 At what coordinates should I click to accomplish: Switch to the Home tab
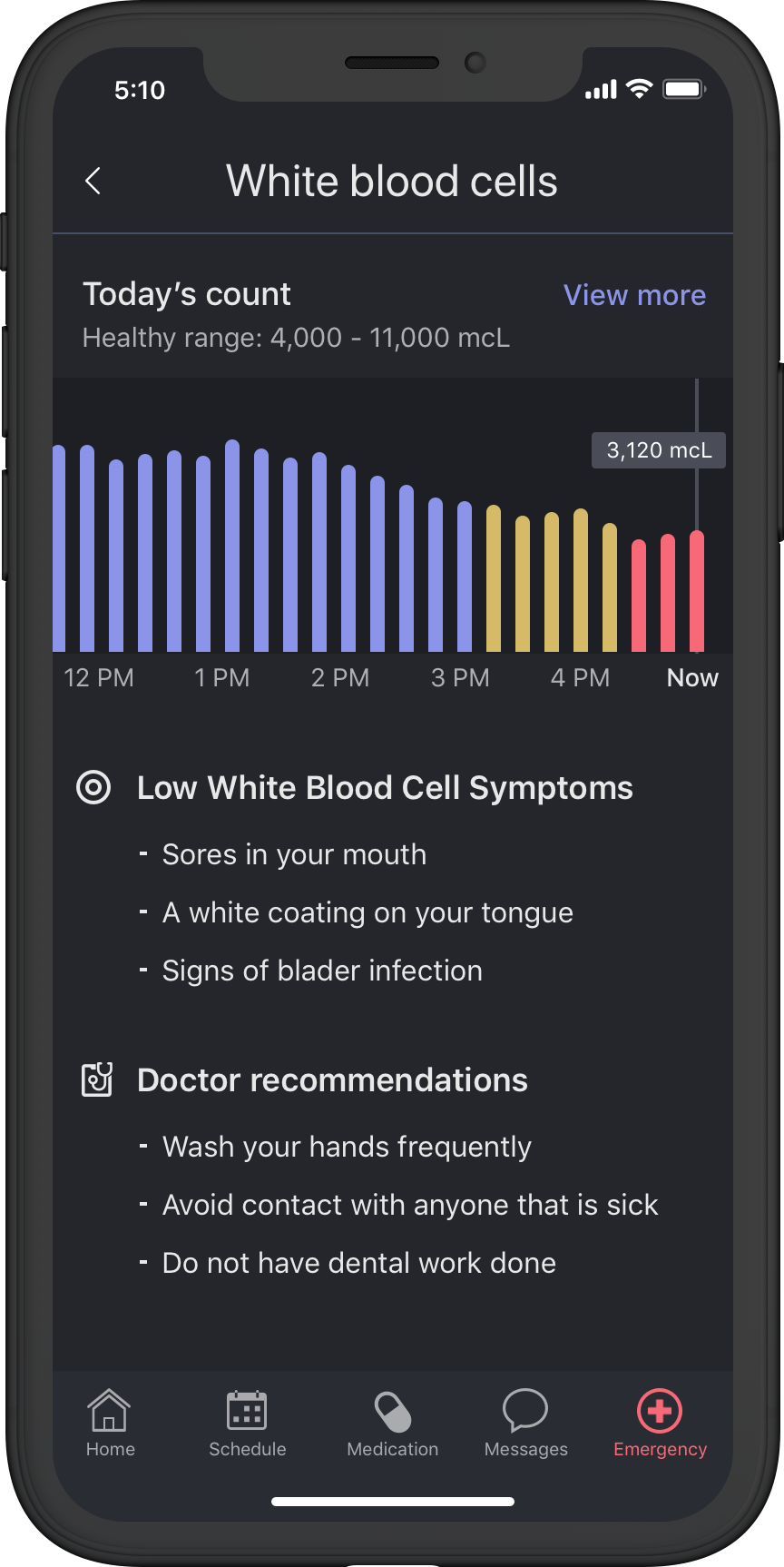pyautogui.click(x=110, y=1423)
